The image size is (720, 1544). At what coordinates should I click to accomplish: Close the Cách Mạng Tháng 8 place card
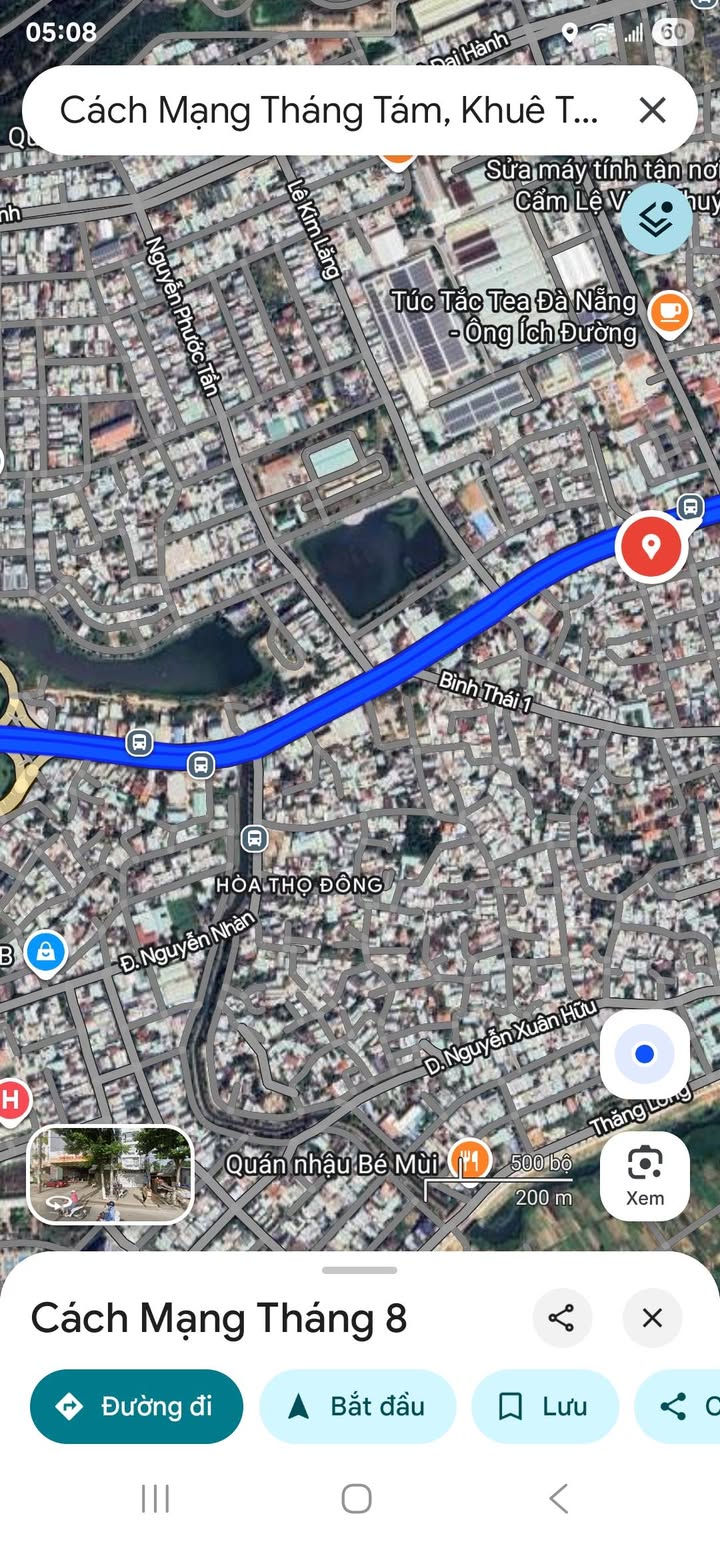point(652,1318)
